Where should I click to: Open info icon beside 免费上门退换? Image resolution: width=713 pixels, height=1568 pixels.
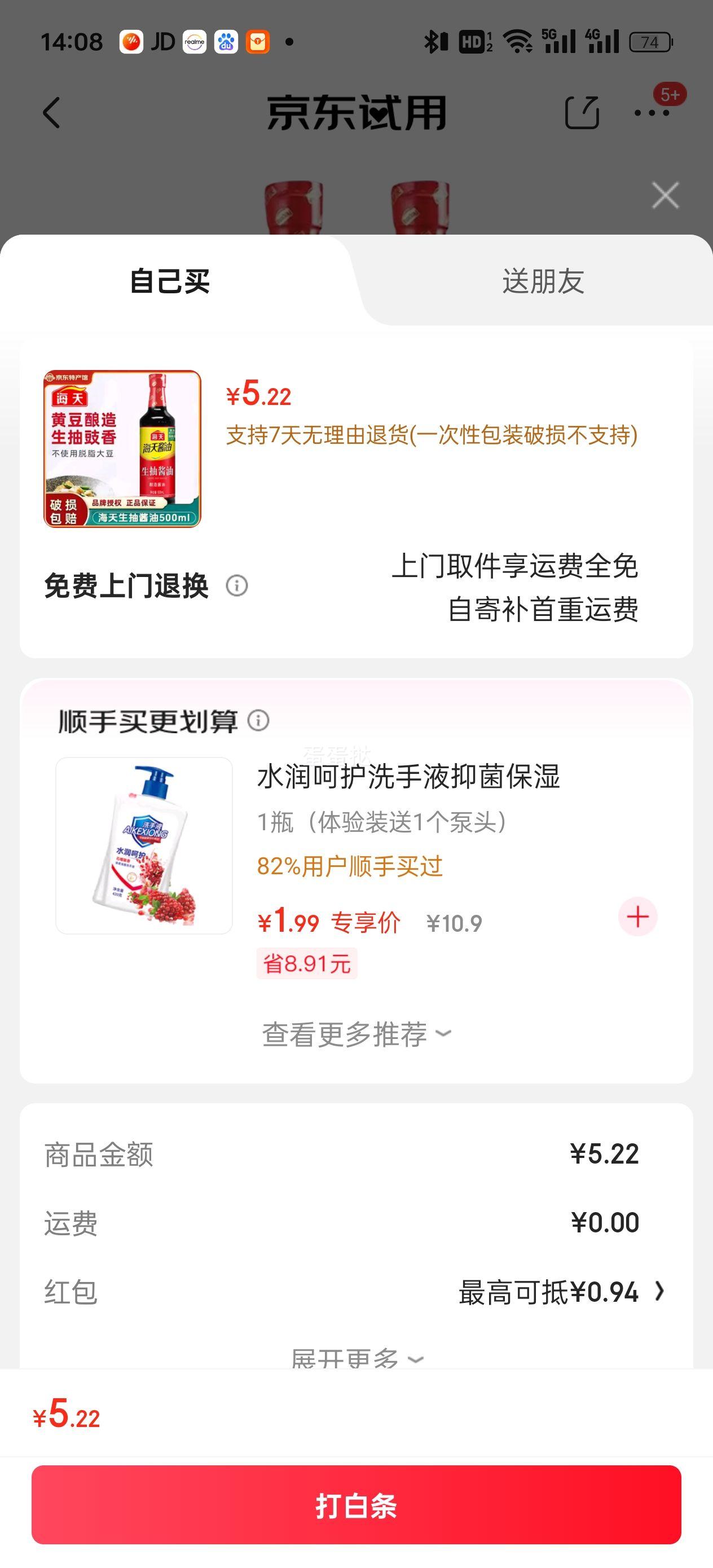click(237, 585)
